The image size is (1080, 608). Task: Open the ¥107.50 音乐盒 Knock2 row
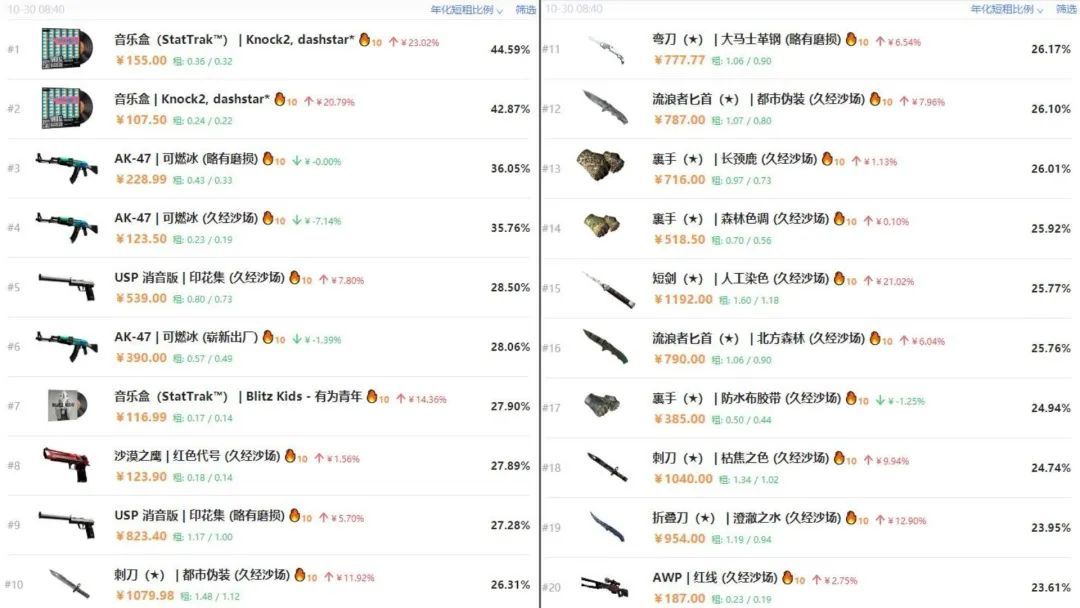270,109
